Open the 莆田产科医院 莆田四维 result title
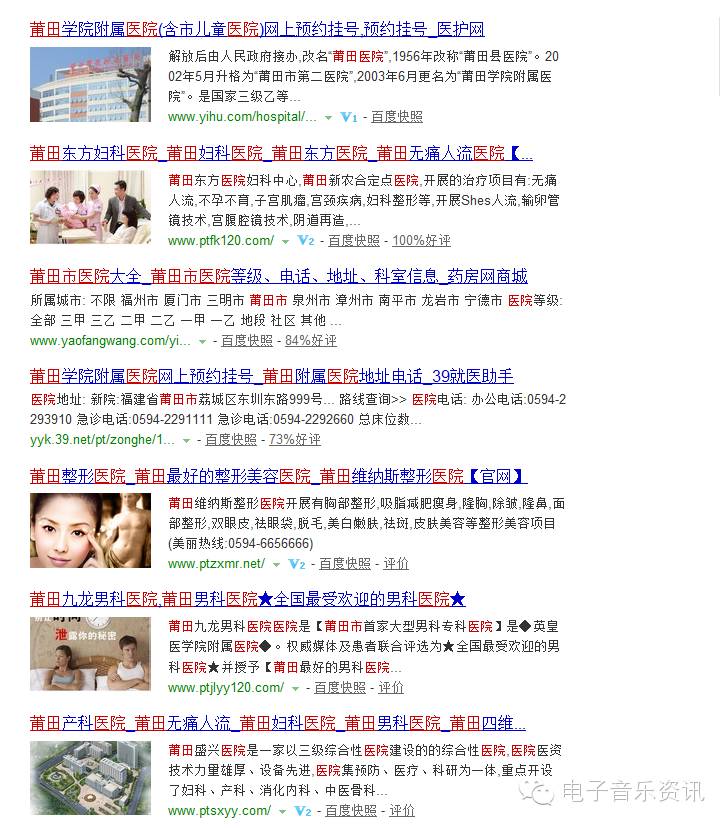This screenshot has height=828, width=726. [x=277, y=722]
